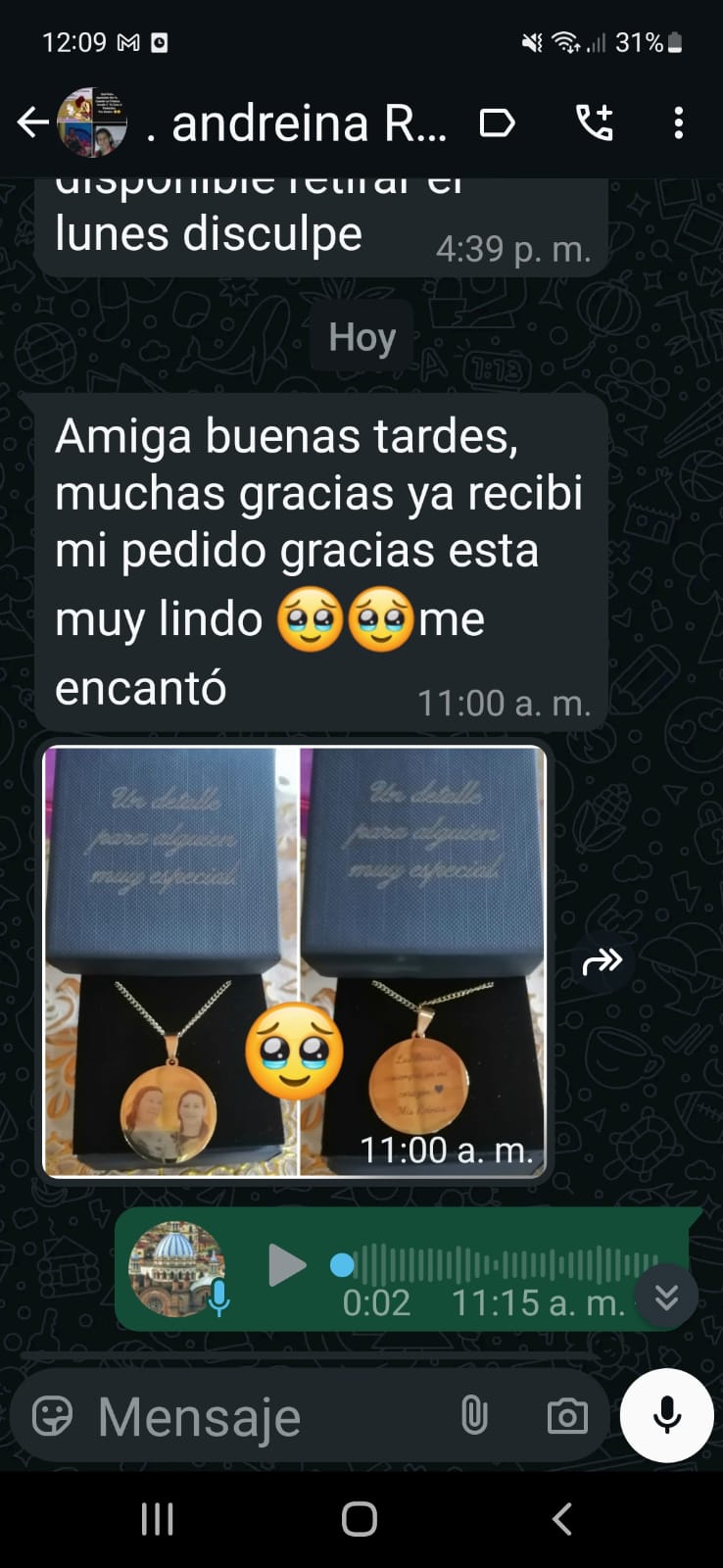723x1568 pixels.
Task: Open the three-dot overflow menu
Action: pos(678,123)
